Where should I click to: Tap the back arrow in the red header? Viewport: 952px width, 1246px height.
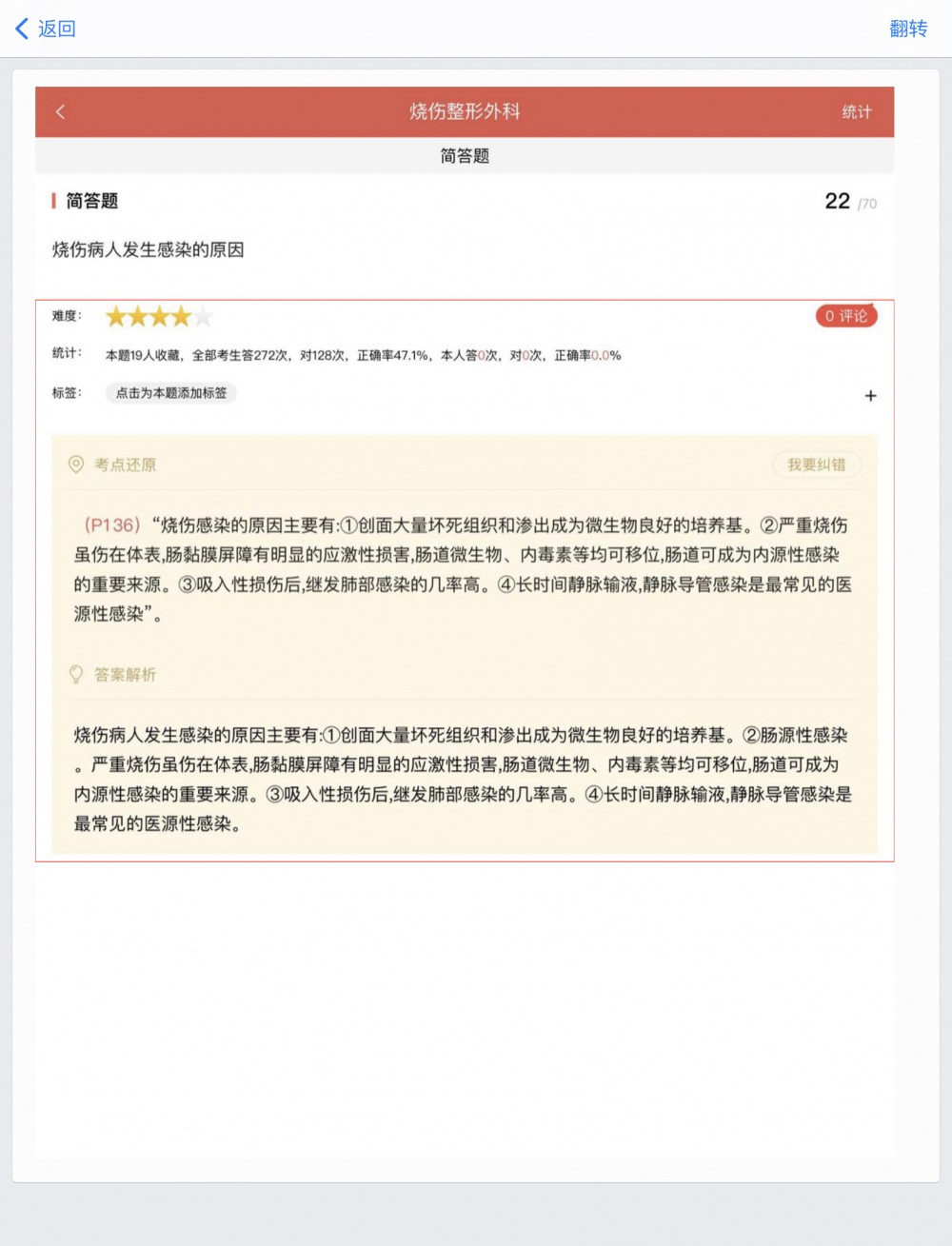pyautogui.click(x=60, y=111)
